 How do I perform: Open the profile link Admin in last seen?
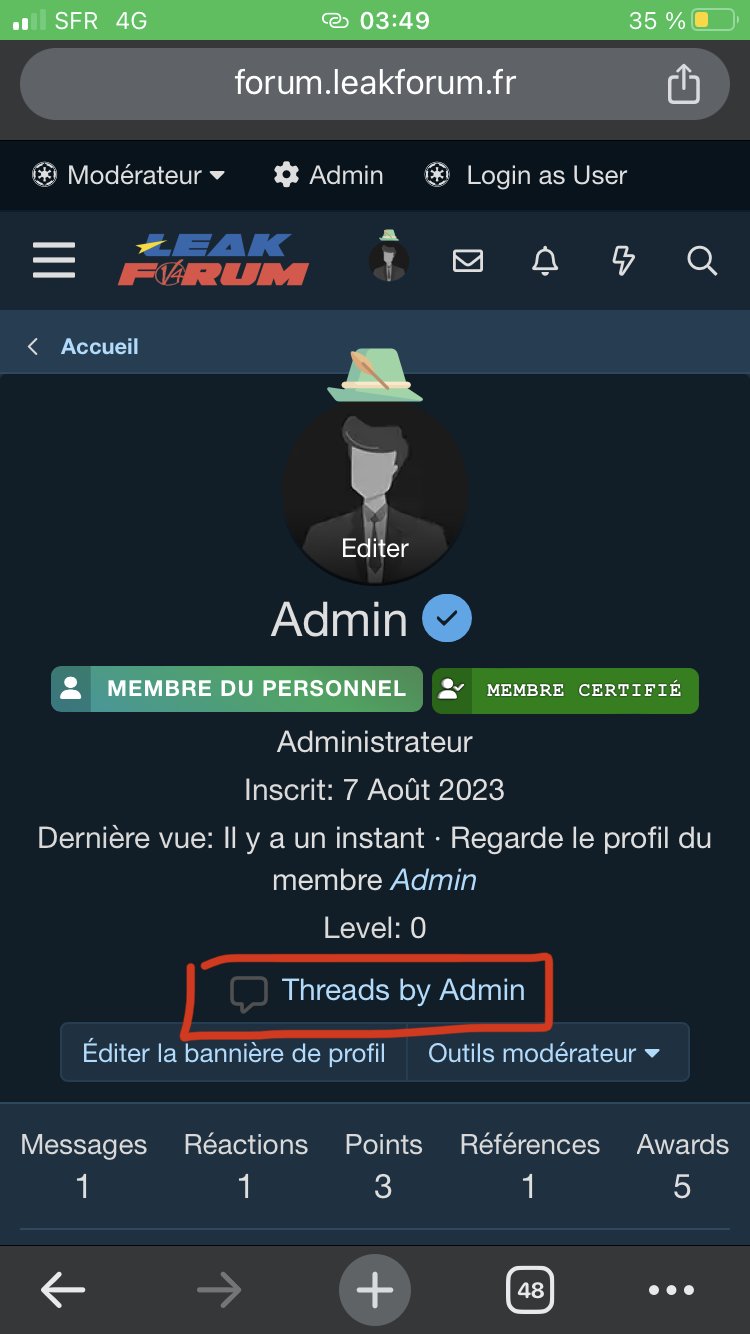[433, 880]
